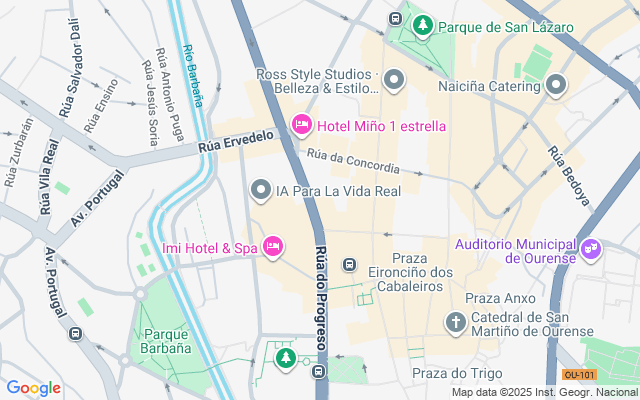Tap the bus stop beside Parque de San Lázaro

click(396, 18)
